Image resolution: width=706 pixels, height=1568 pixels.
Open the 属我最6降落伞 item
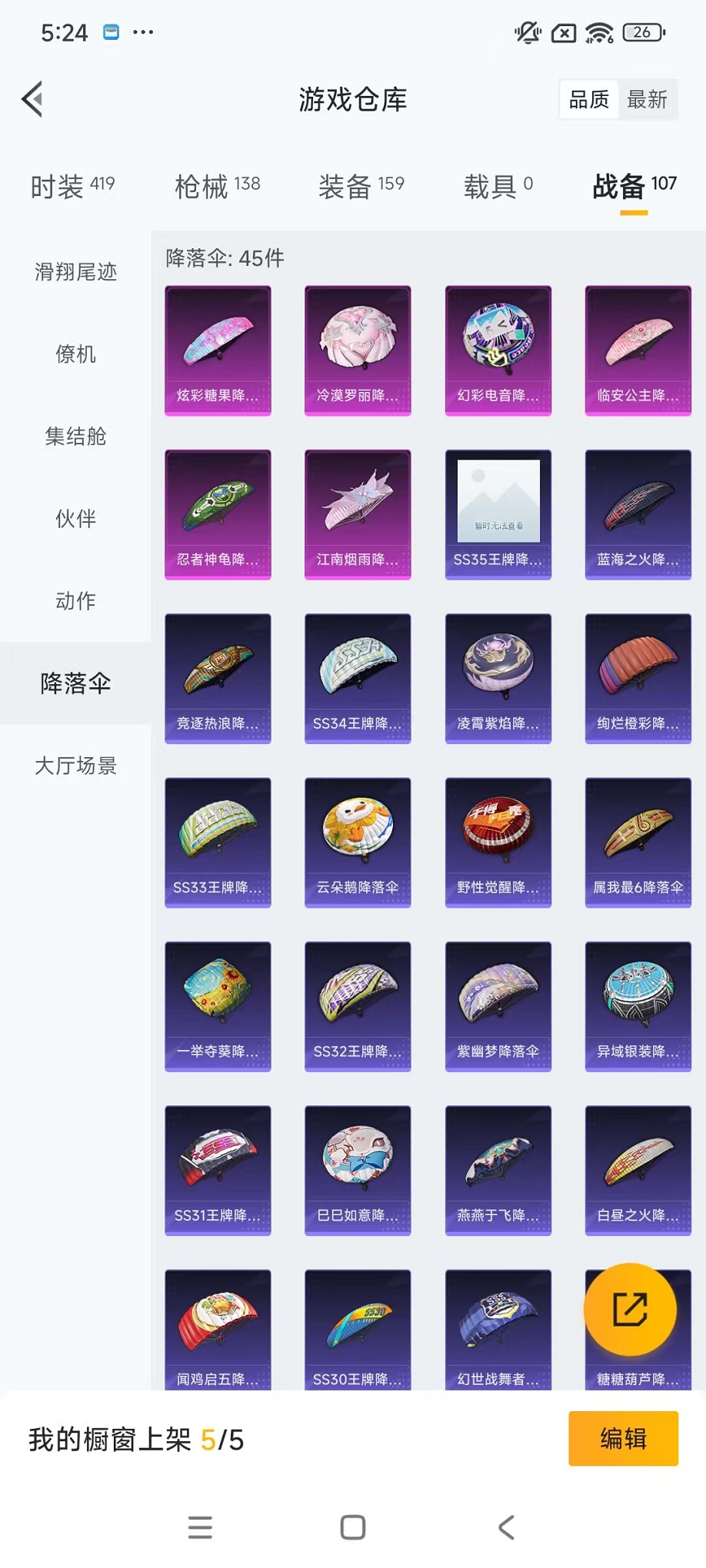tap(638, 842)
